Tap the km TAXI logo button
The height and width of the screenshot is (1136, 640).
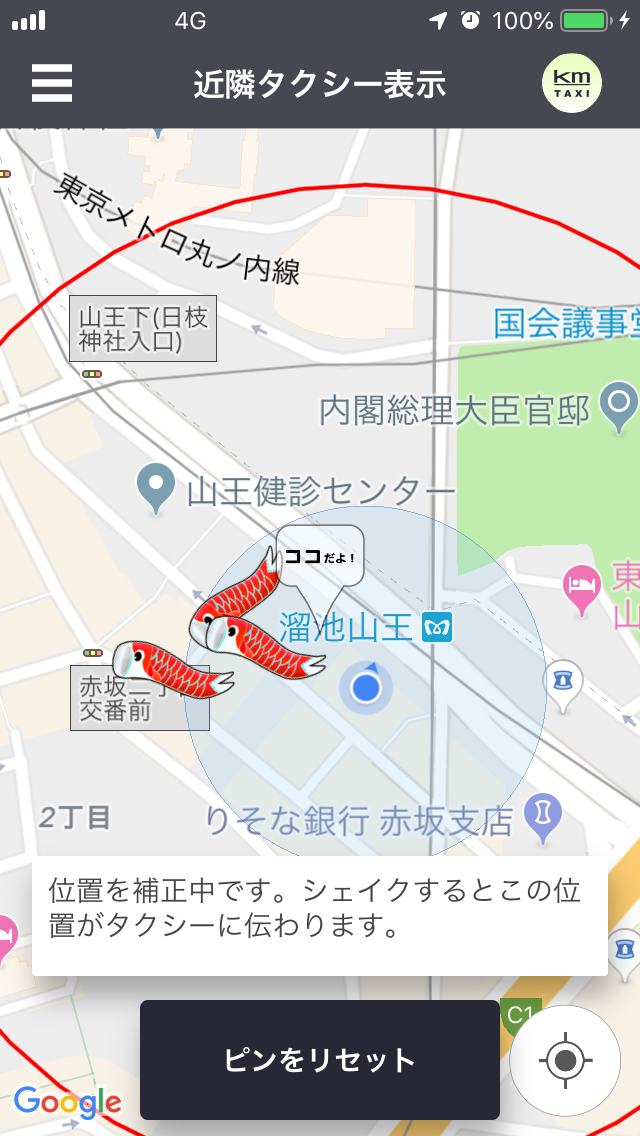pos(572,83)
